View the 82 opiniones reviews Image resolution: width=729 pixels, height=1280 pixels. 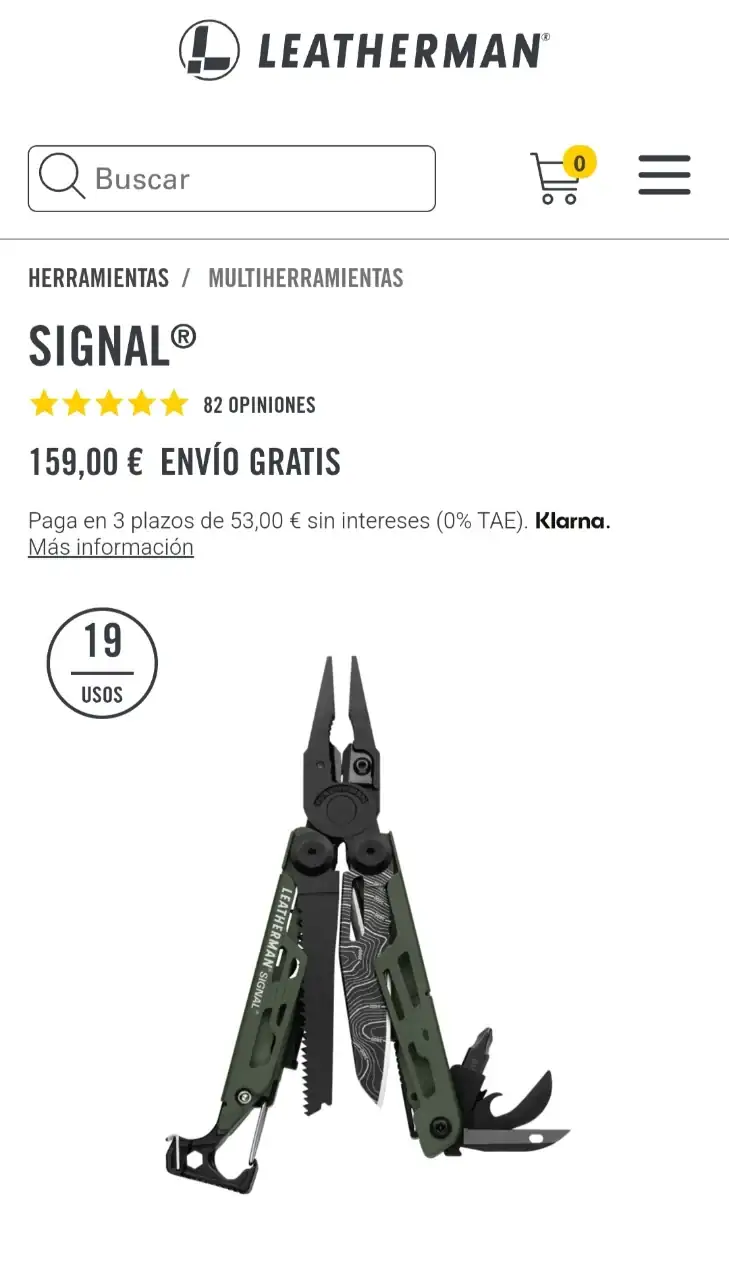pos(259,405)
